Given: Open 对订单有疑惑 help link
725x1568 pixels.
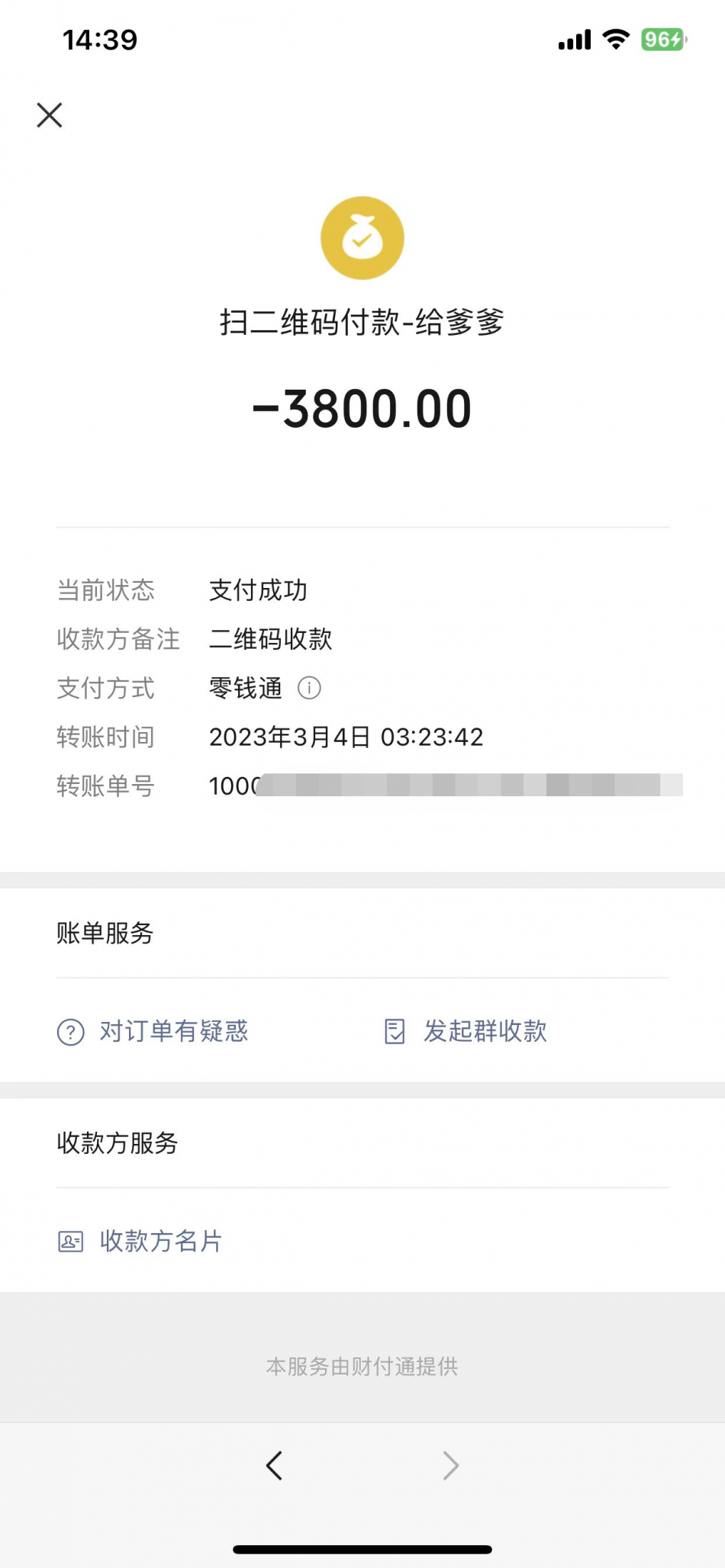Looking at the screenshot, I should point(153,1032).
